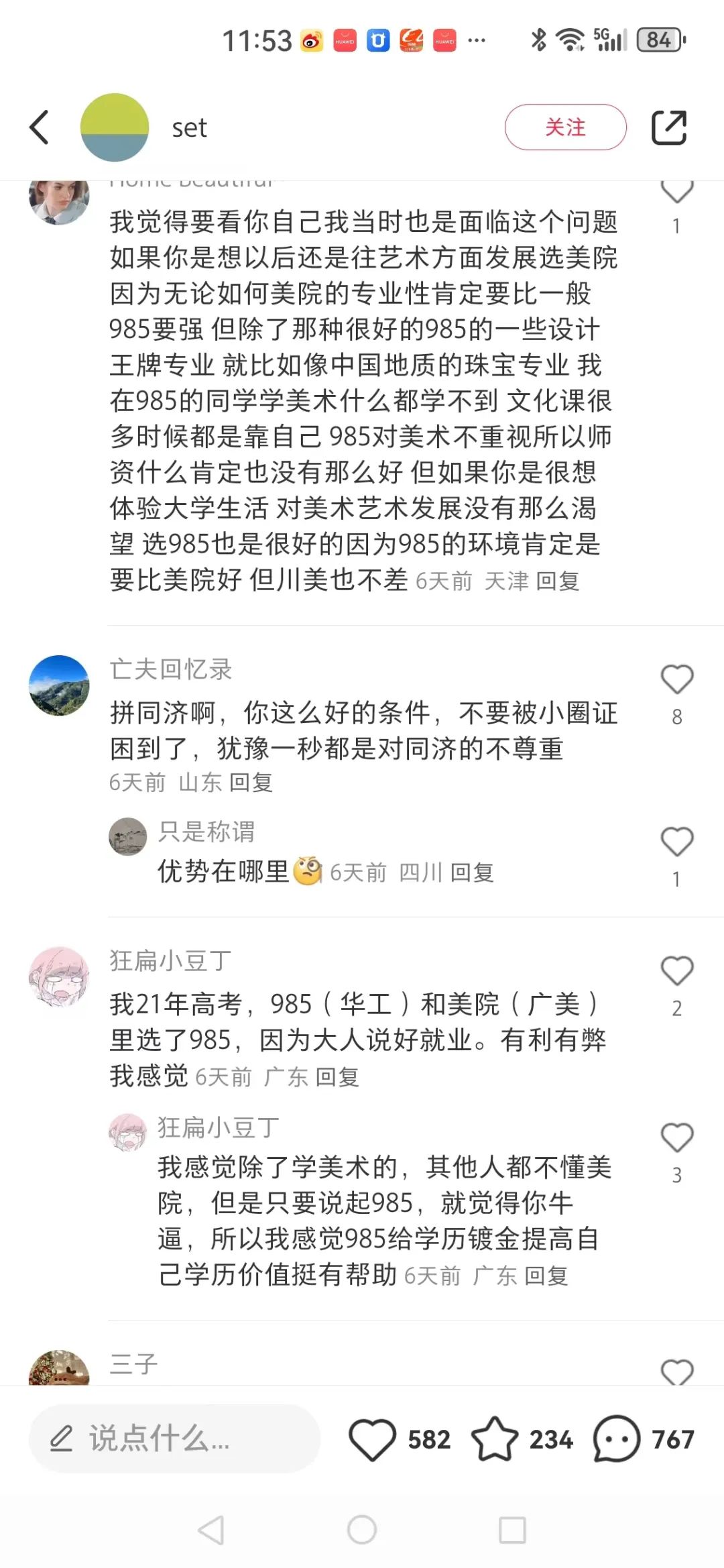
Task: Go back using the top-left arrow
Action: click(40, 127)
